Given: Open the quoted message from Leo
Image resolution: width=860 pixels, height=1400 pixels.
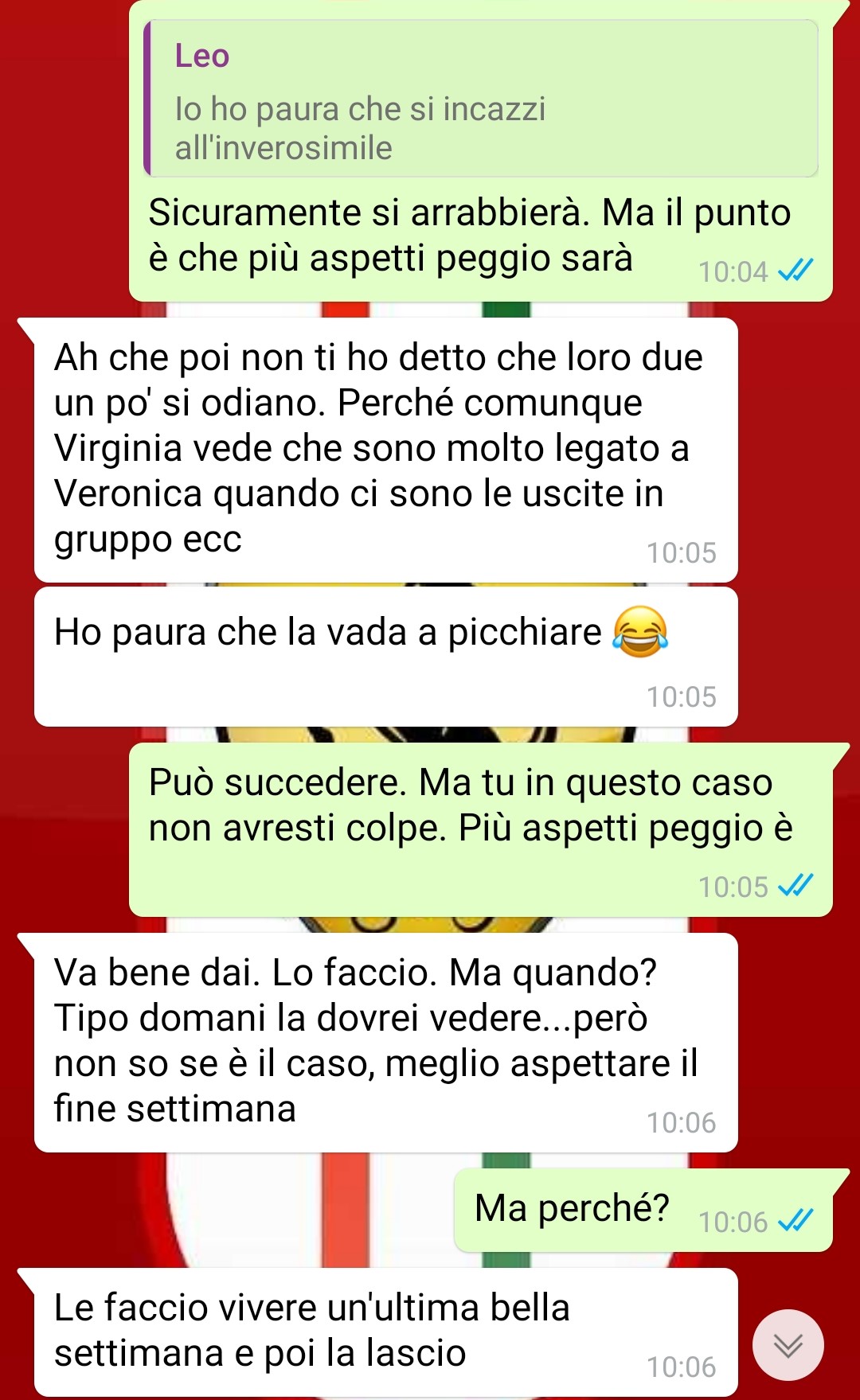Looking at the screenshot, I should 481,99.
